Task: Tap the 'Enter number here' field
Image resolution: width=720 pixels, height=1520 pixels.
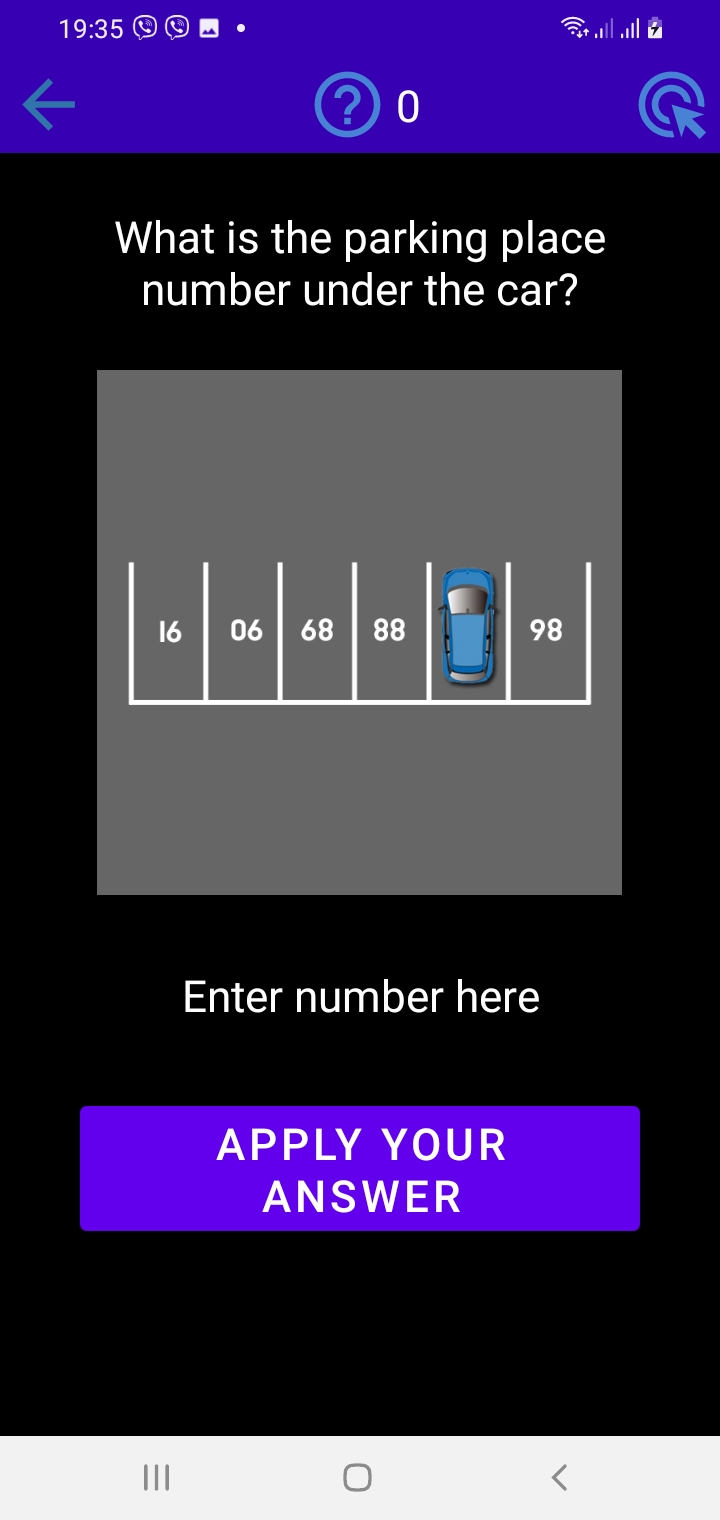Action: pyautogui.click(x=361, y=997)
